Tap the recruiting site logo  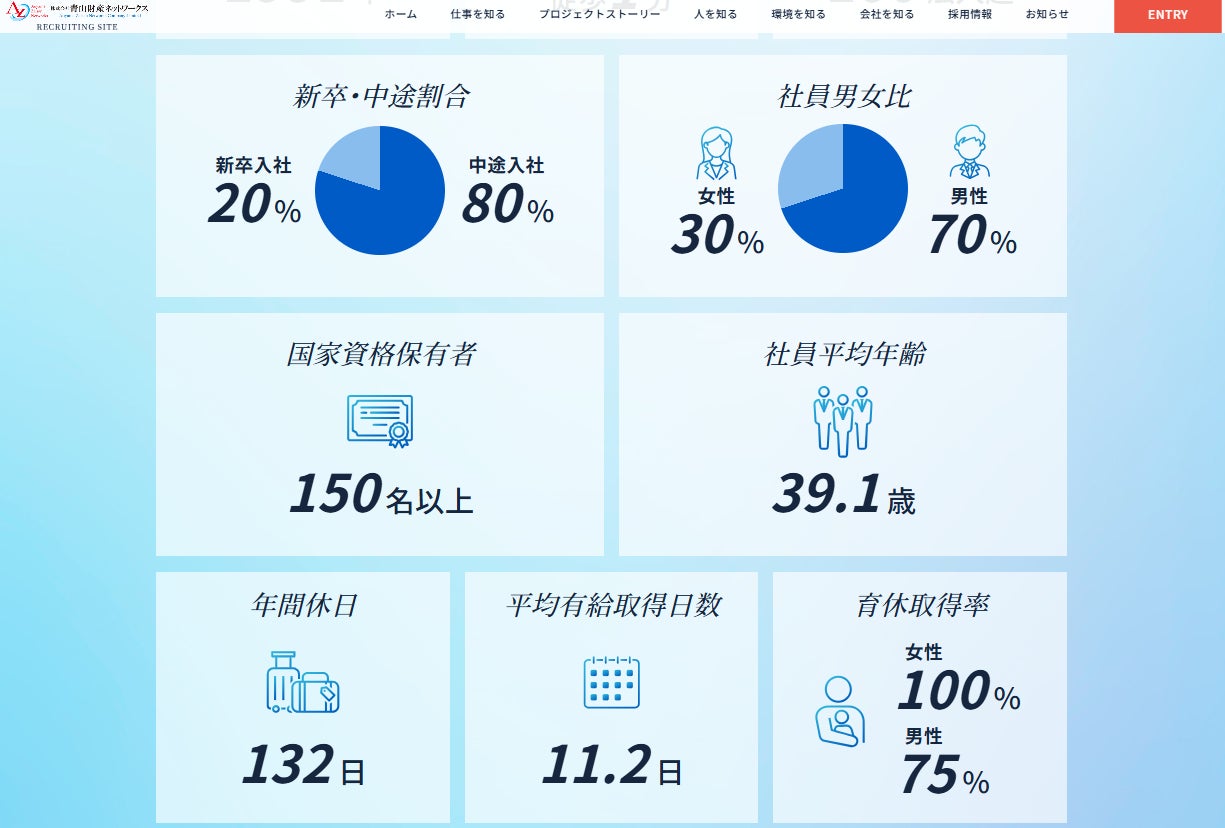point(76,16)
